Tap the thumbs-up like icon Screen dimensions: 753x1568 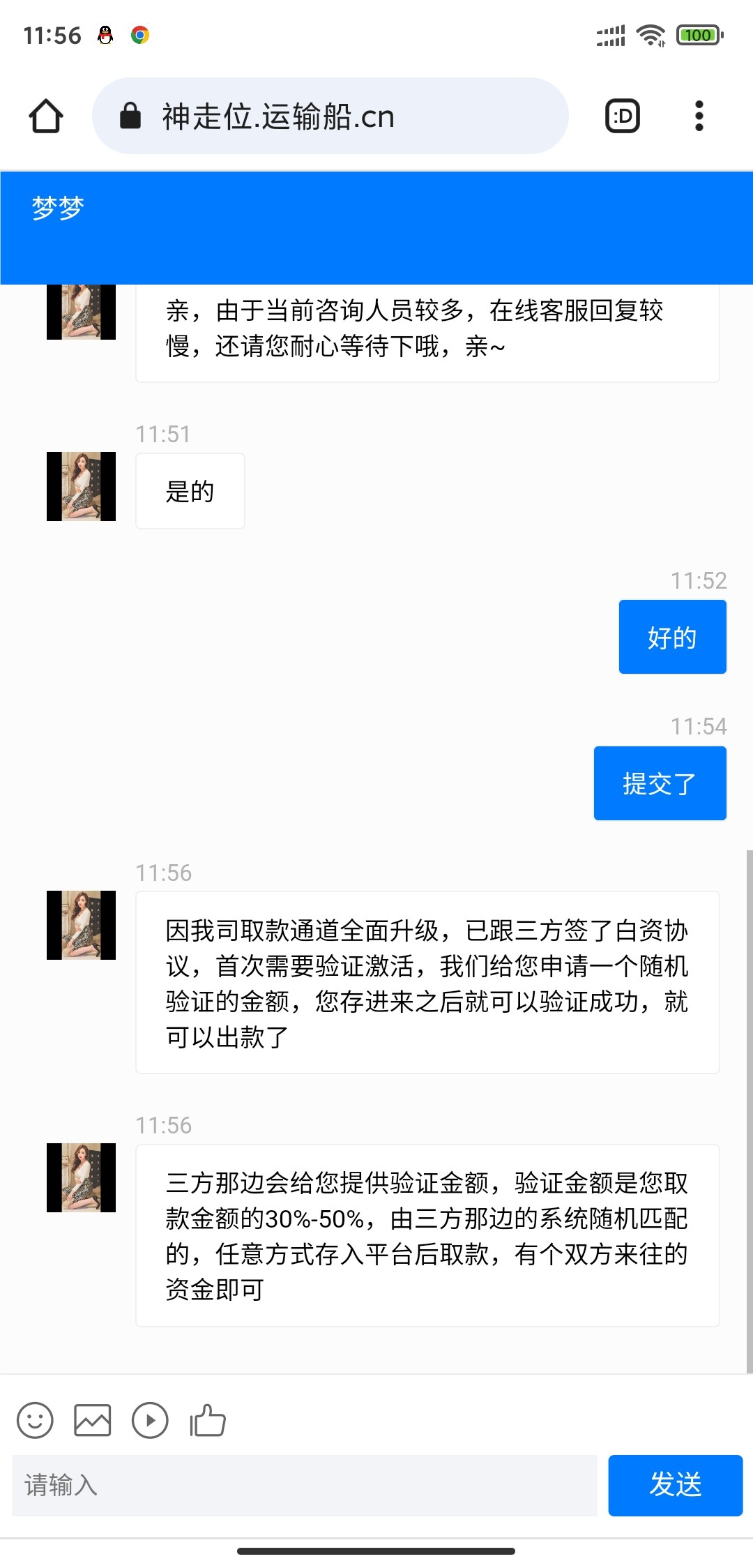click(x=207, y=1419)
